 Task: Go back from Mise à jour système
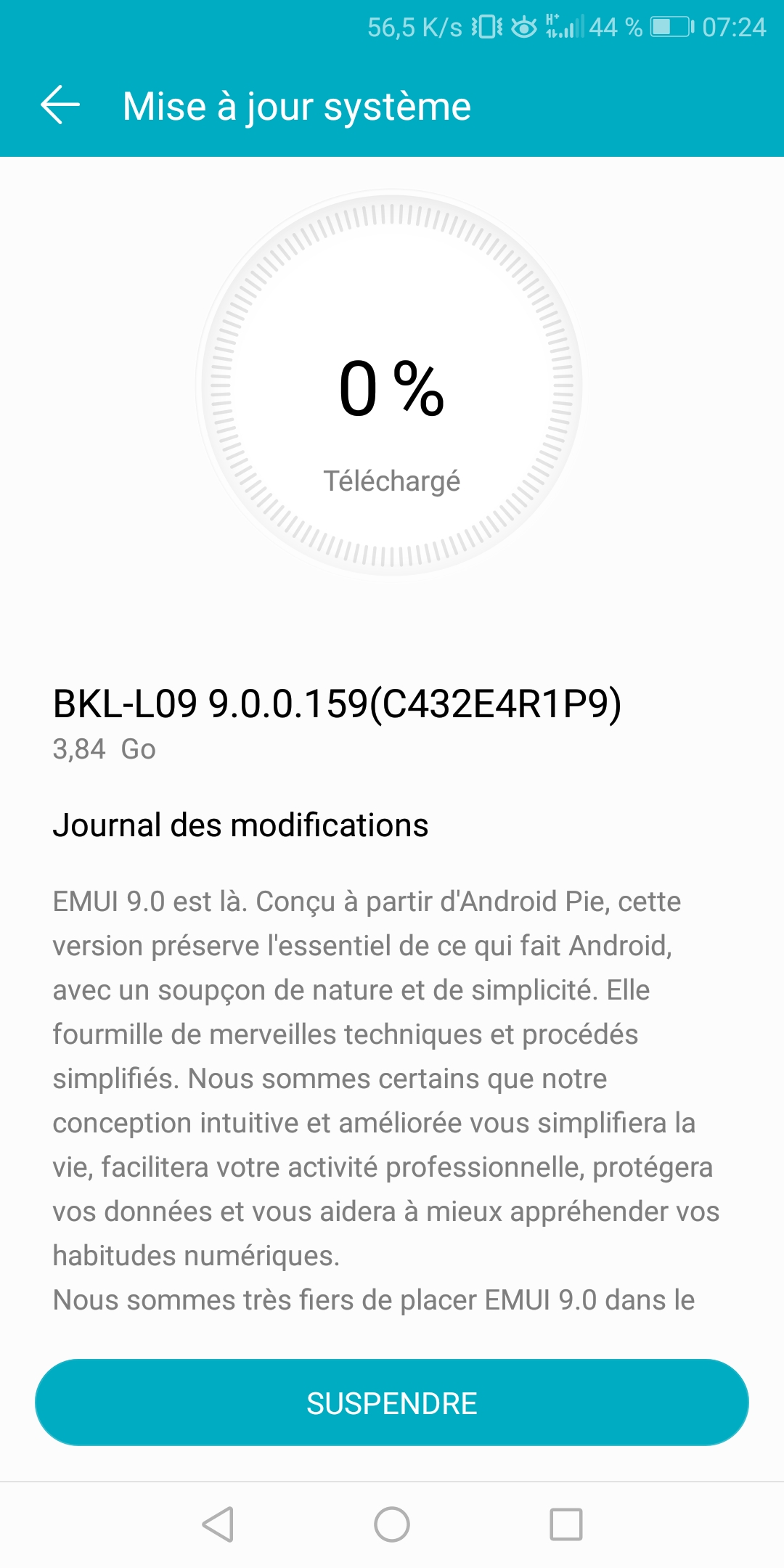[x=60, y=105]
